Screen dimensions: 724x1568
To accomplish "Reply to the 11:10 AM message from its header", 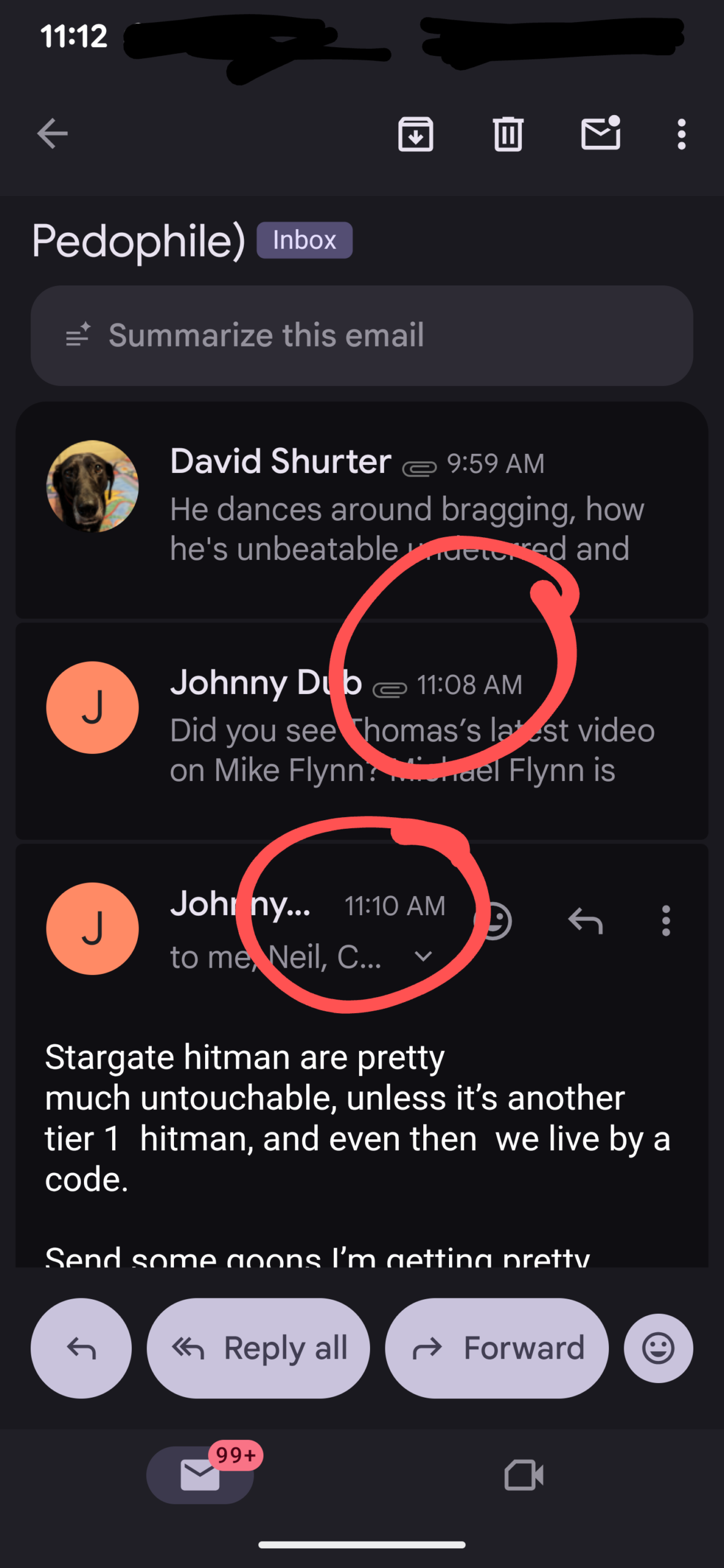I will [x=586, y=921].
